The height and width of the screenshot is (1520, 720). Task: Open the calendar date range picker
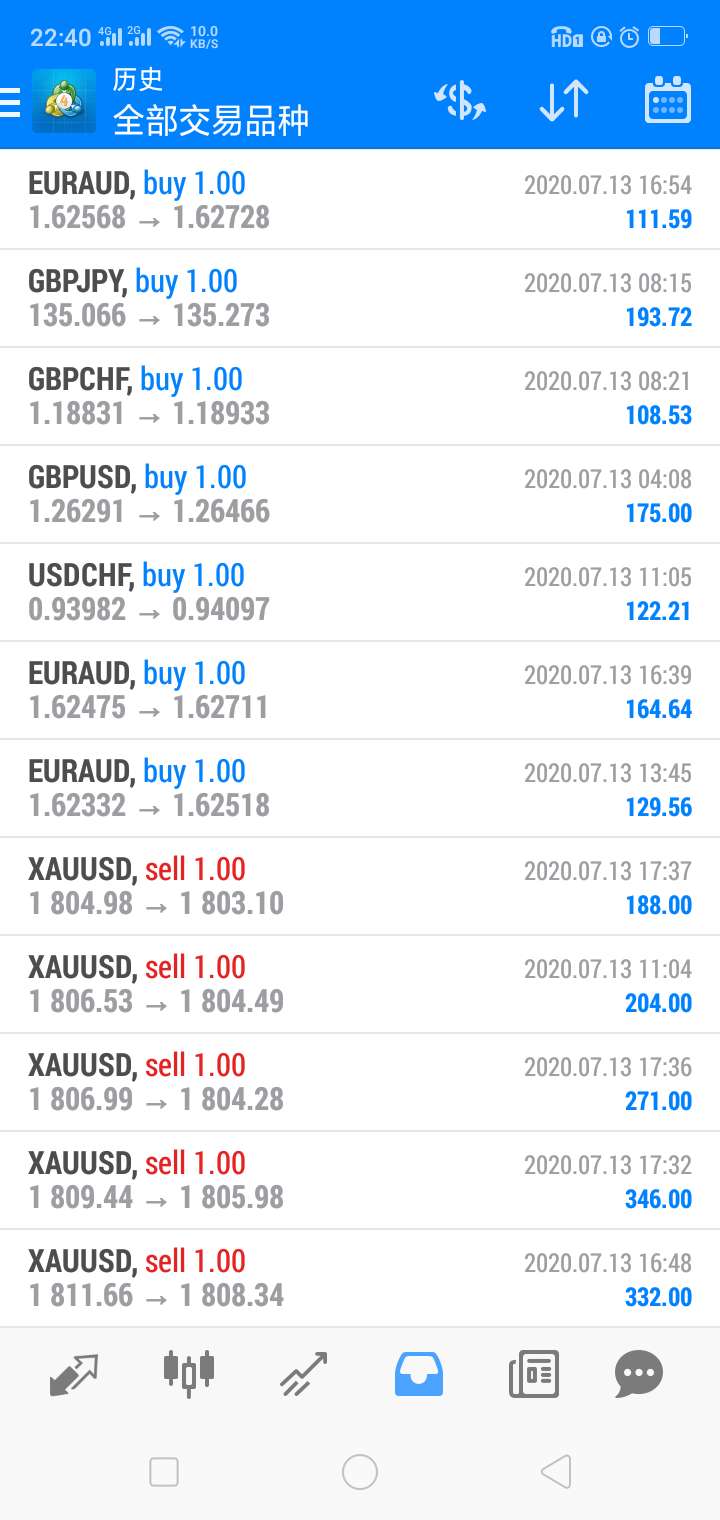(x=668, y=100)
